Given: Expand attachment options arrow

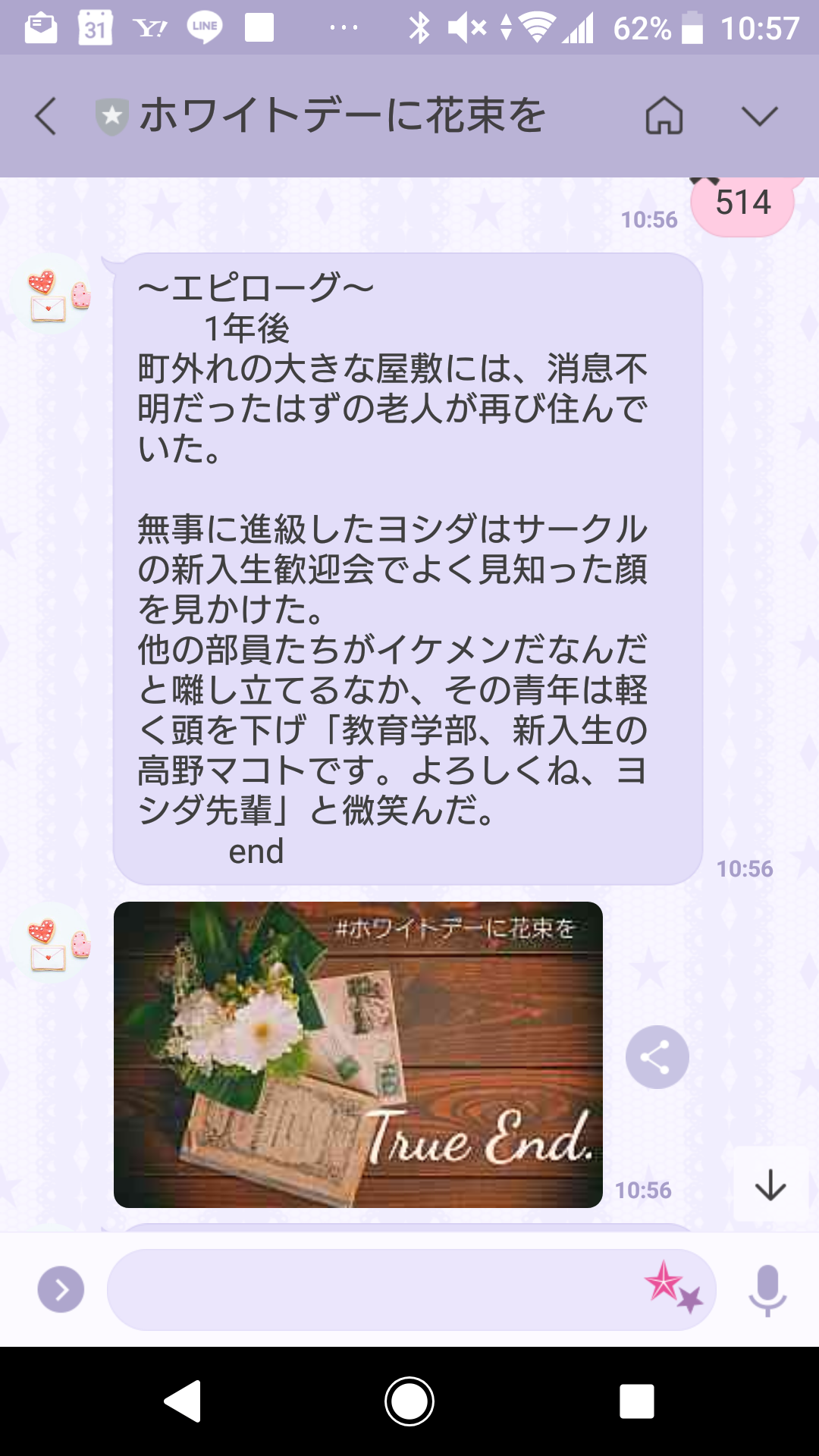Looking at the screenshot, I should click(x=61, y=1289).
